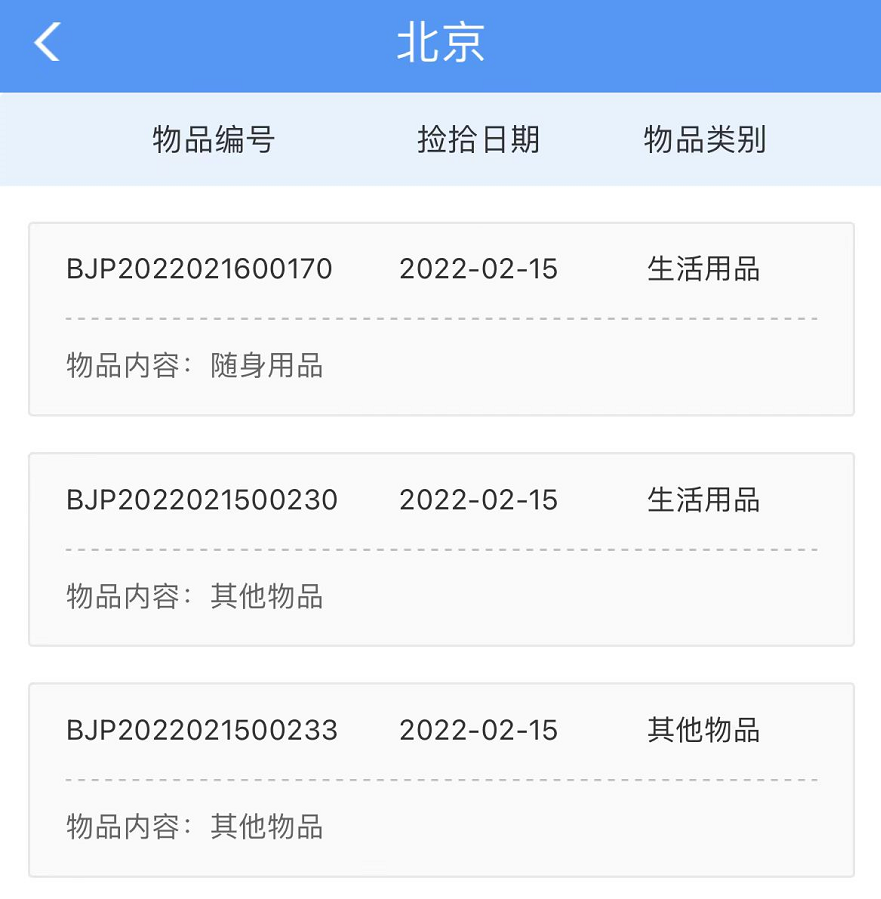The height and width of the screenshot is (899, 881).
Task: Select the third item's card
Action: pyautogui.click(x=440, y=778)
